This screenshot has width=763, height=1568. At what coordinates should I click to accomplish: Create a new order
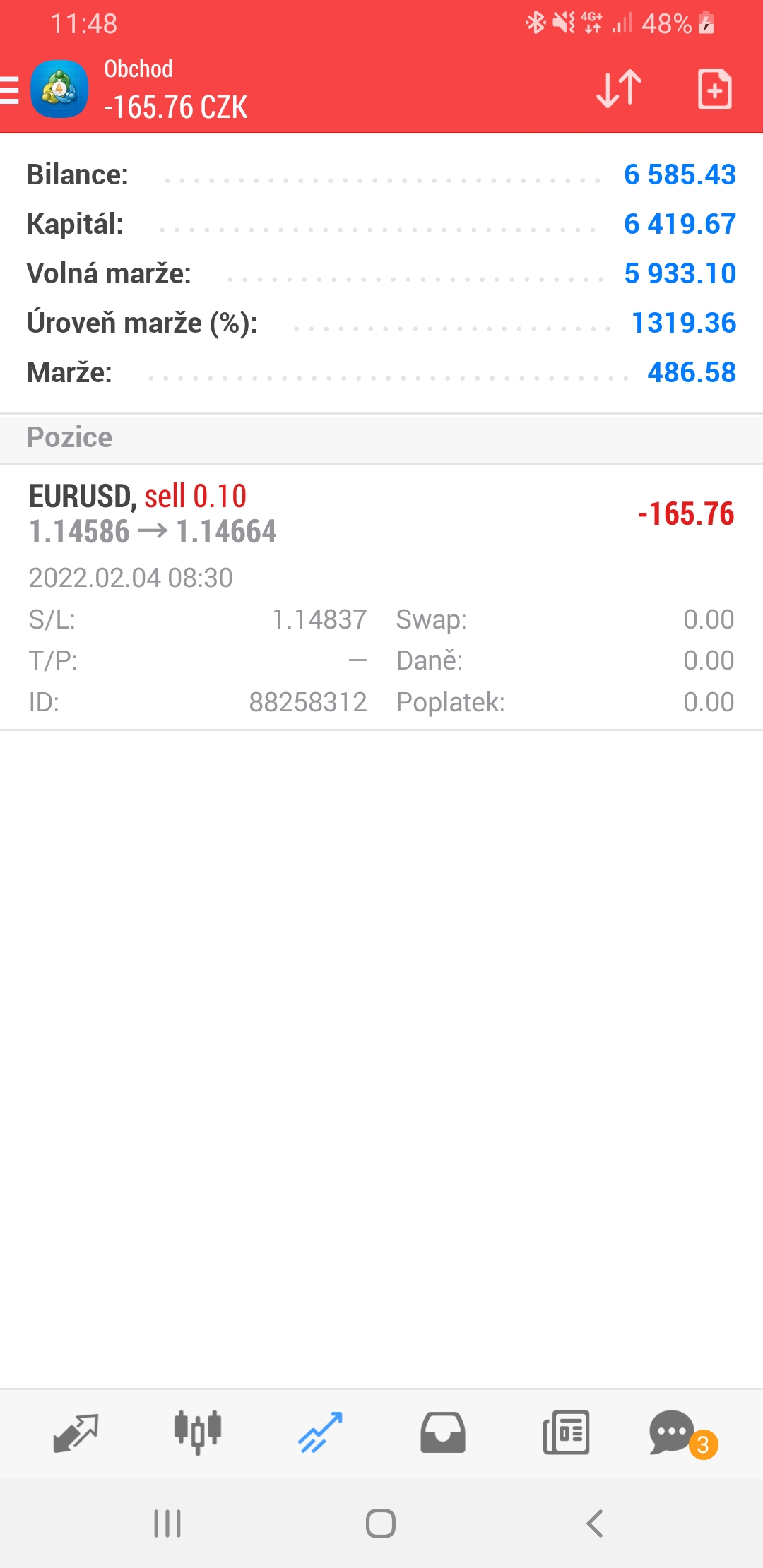point(714,89)
